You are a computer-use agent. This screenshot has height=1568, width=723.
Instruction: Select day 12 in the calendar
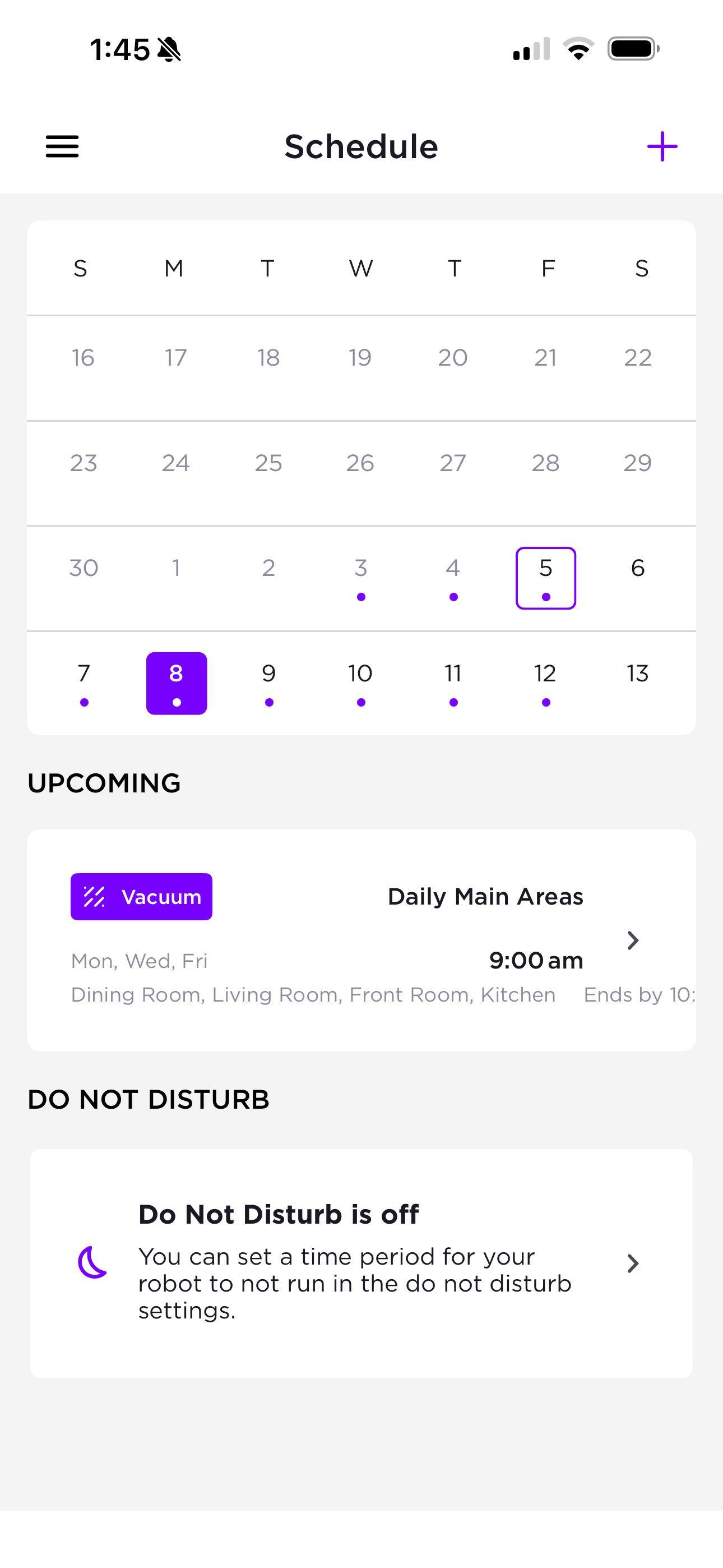click(x=545, y=682)
